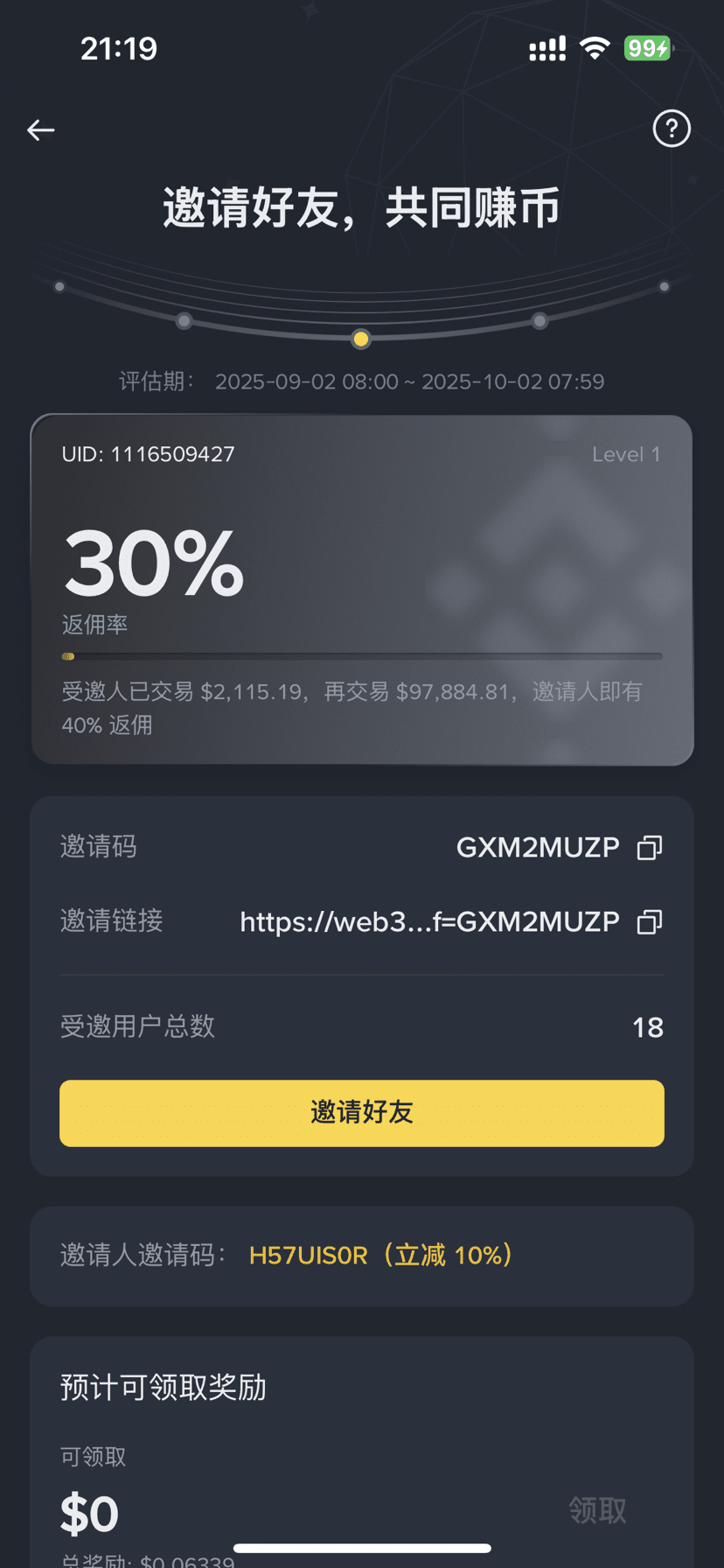Tap the yellow 邀请好友 button
The height and width of the screenshot is (1568, 724).
pyautogui.click(x=362, y=1113)
